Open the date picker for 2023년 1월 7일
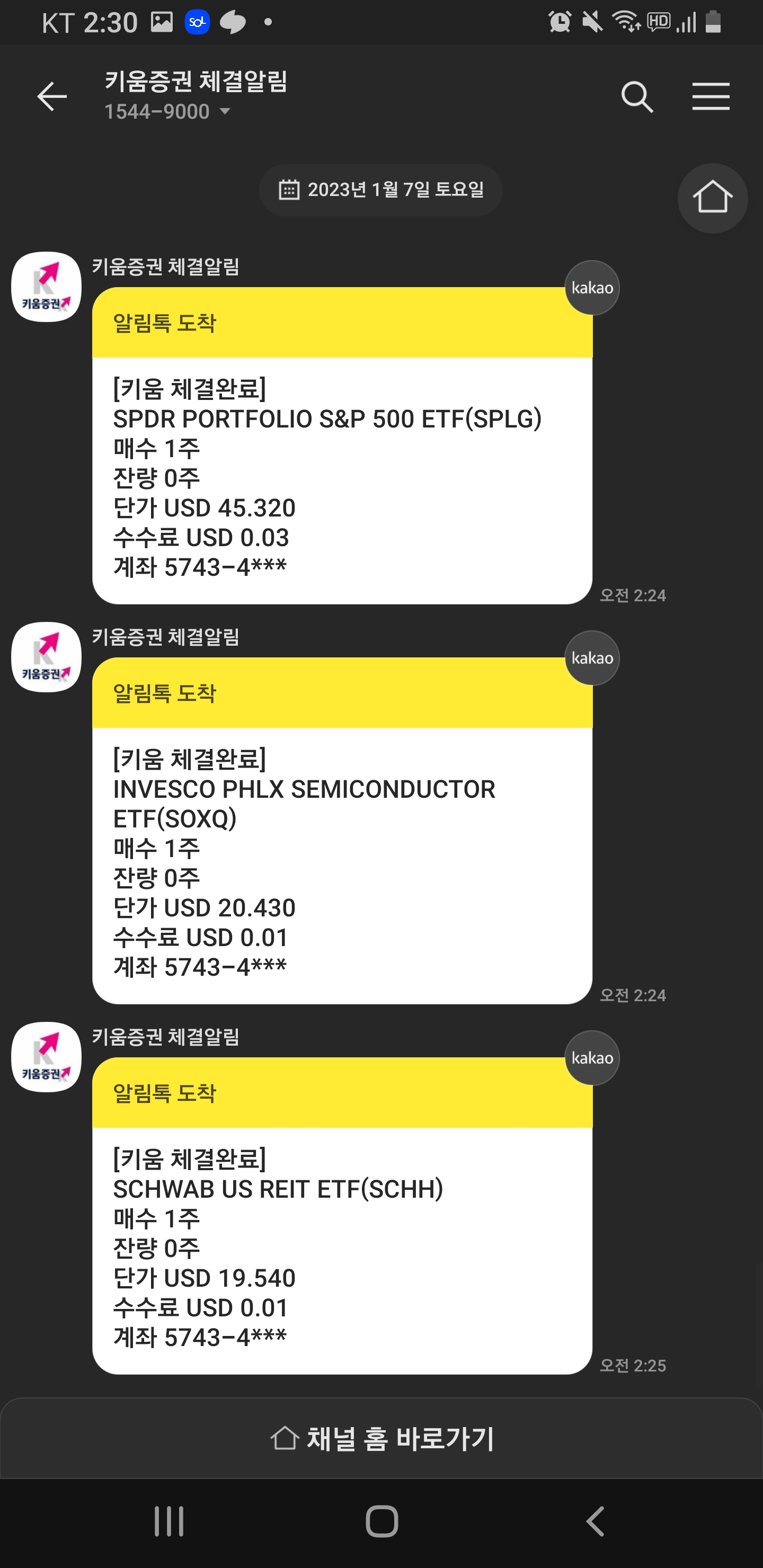 click(380, 190)
